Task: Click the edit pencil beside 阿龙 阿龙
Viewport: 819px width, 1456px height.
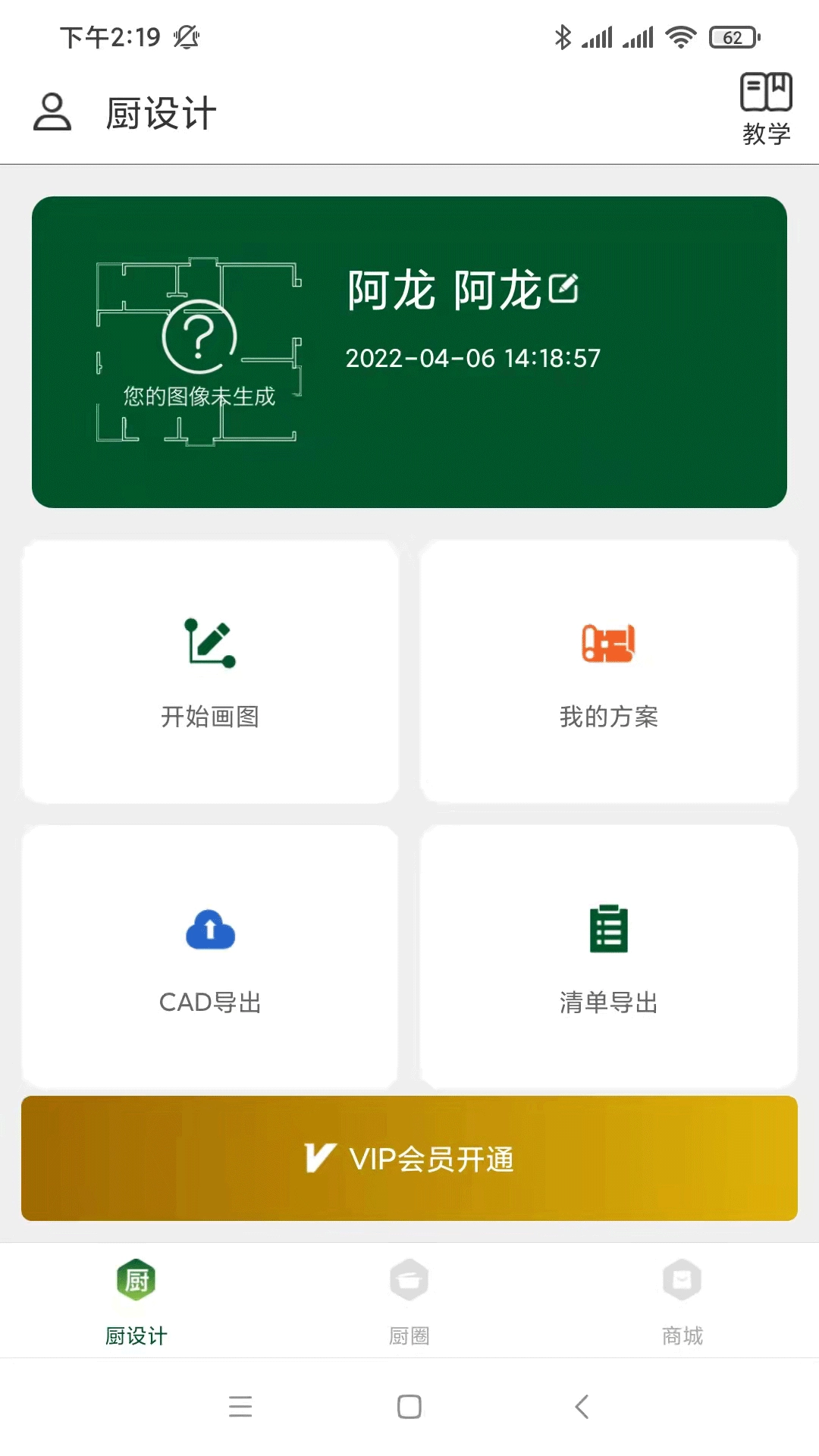Action: 564,288
